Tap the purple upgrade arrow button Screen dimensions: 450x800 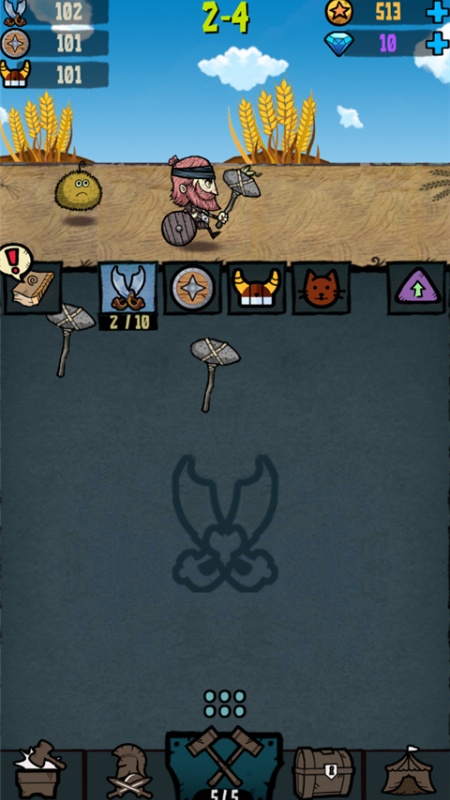[418, 288]
